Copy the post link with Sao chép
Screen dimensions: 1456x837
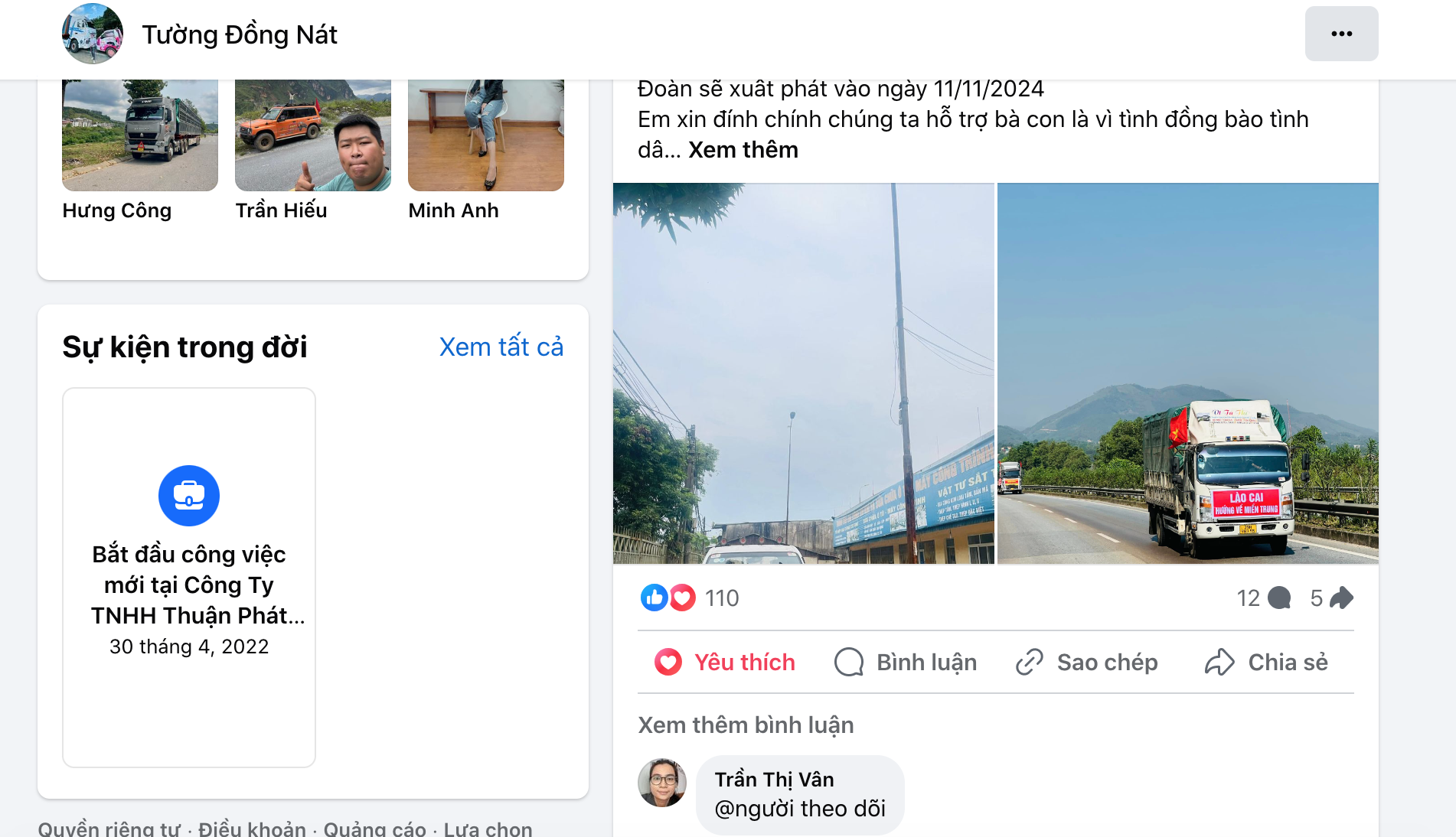(1086, 662)
